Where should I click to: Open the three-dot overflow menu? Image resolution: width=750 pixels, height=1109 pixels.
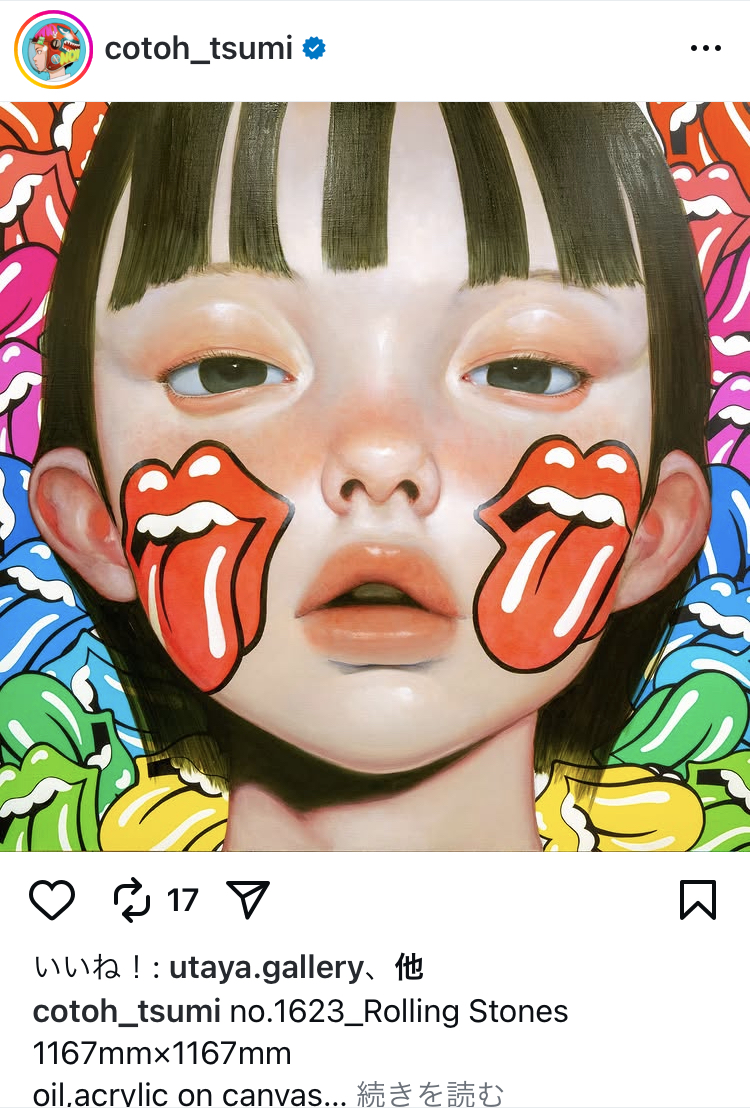click(705, 49)
